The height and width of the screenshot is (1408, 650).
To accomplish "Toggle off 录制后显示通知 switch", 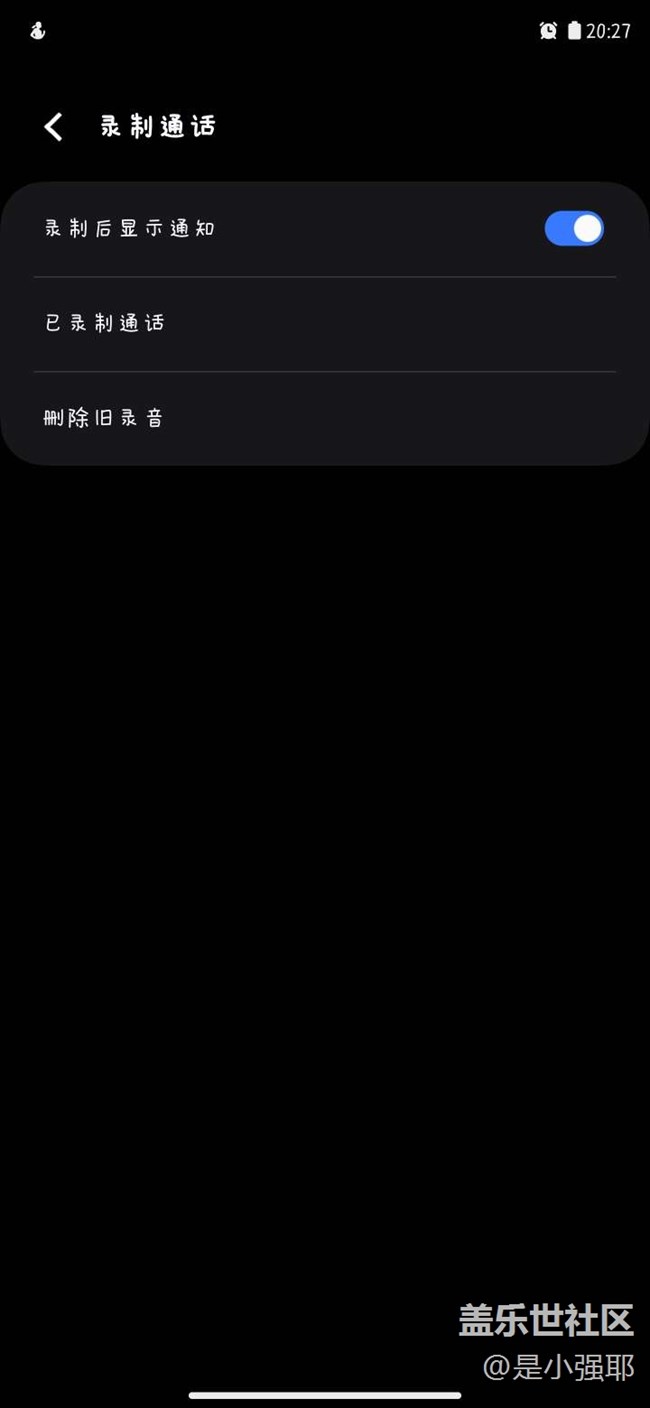I will 574,229.
